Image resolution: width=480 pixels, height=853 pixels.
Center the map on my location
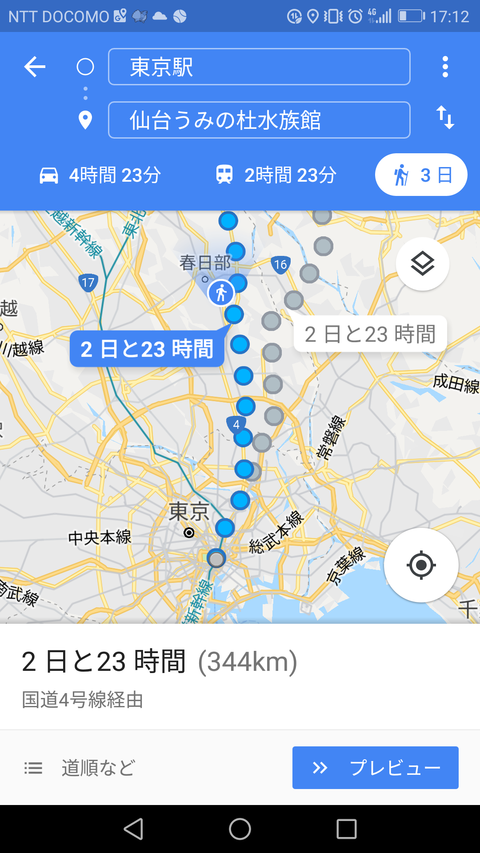click(421, 565)
